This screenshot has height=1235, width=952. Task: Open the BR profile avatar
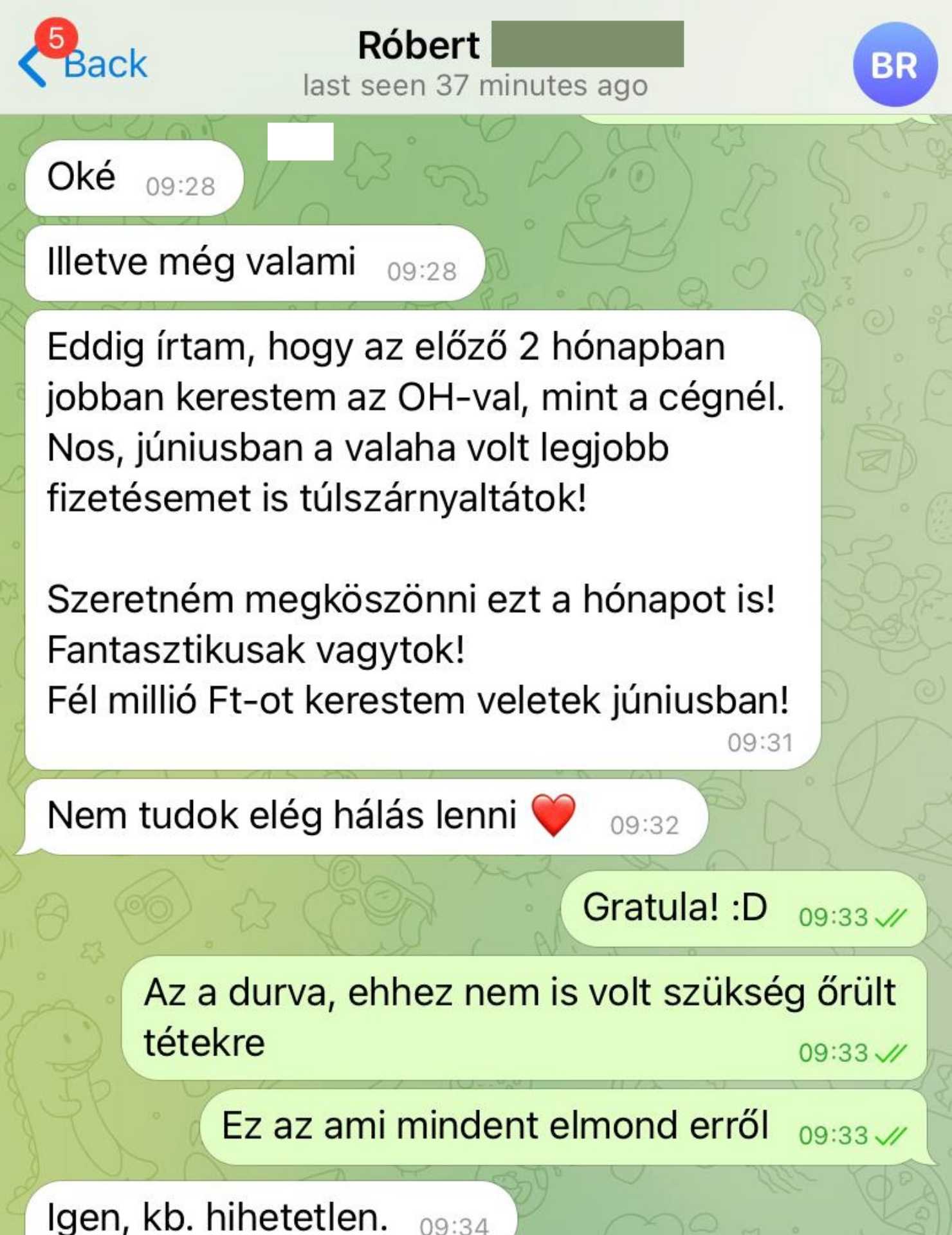pos(894,64)
